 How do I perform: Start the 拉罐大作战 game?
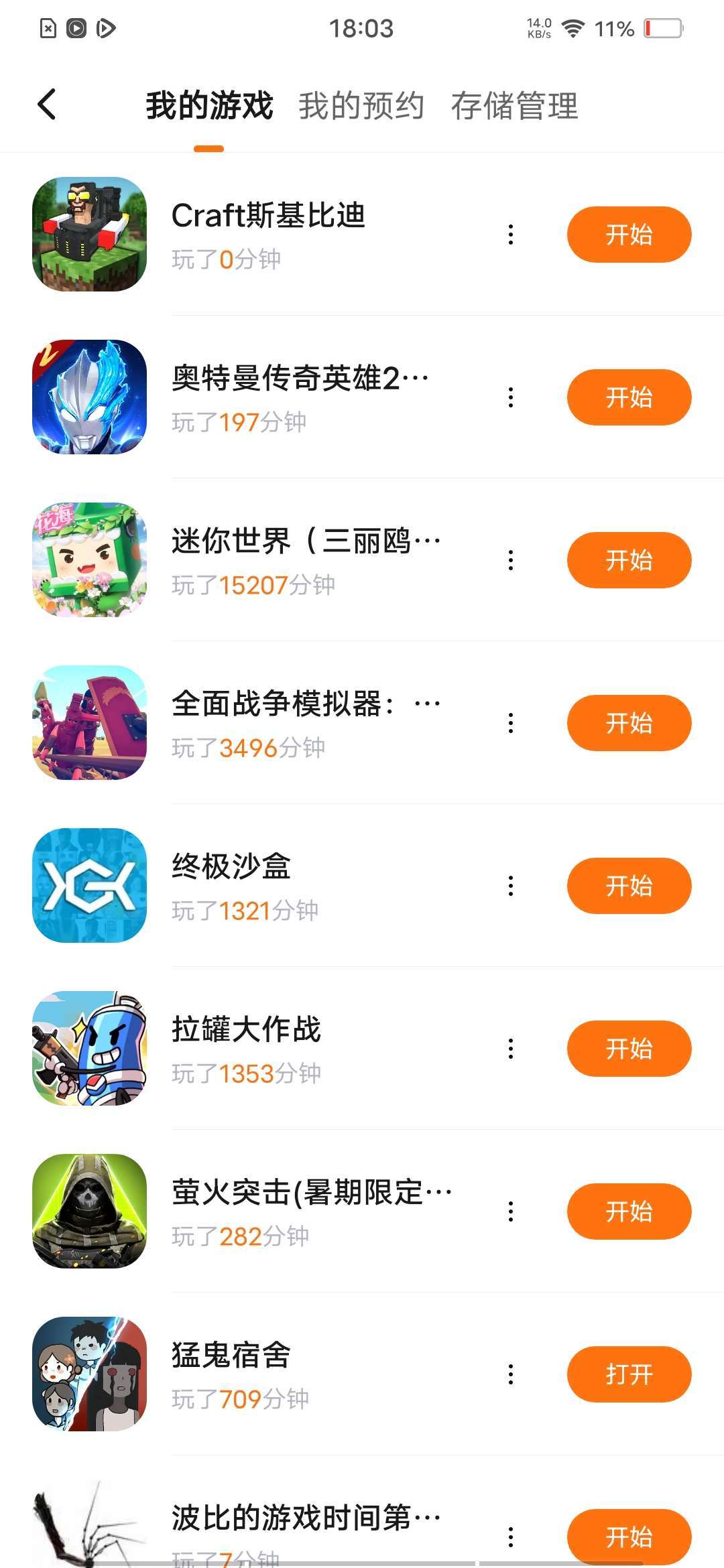629,1049
